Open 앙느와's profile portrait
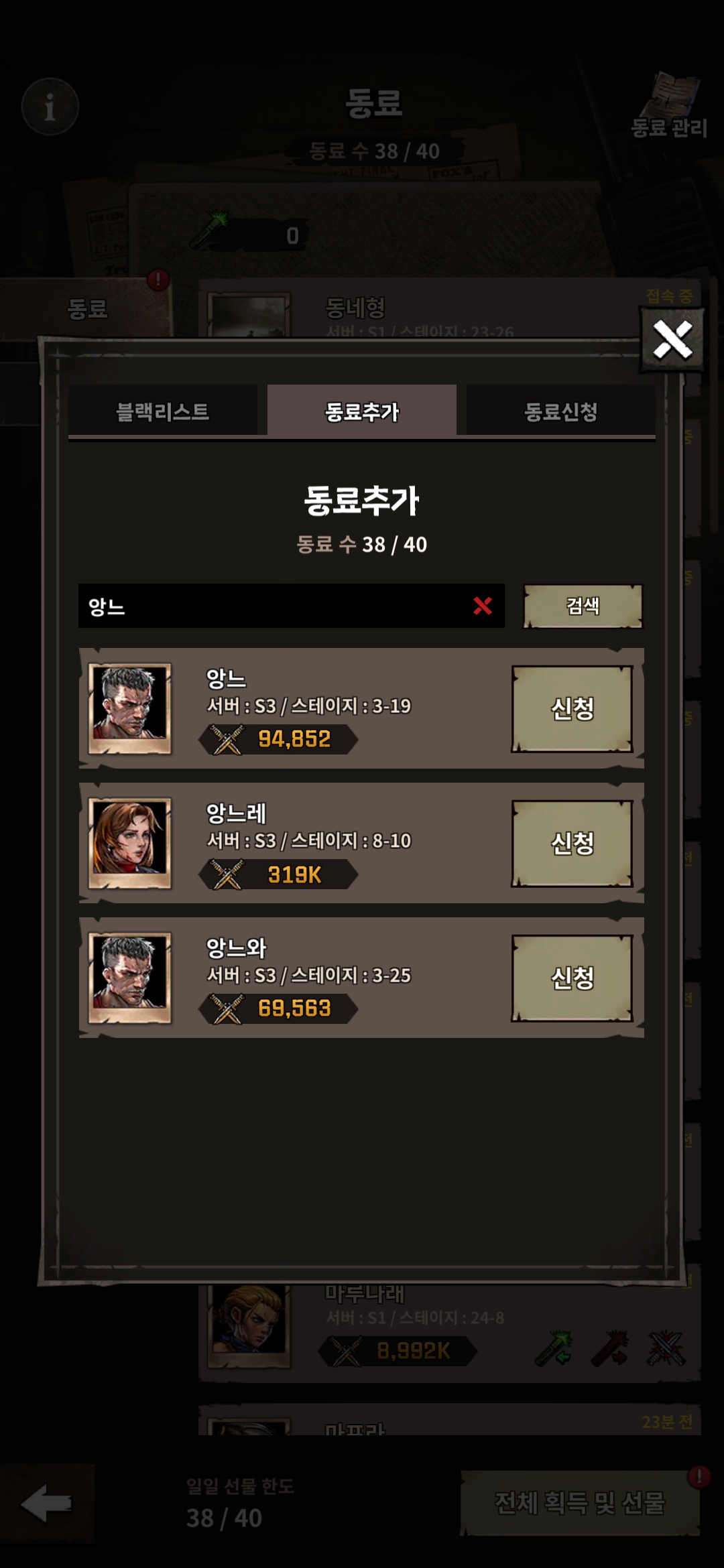The width and height of the screenshot is (724, 1568). coord(129,978)
